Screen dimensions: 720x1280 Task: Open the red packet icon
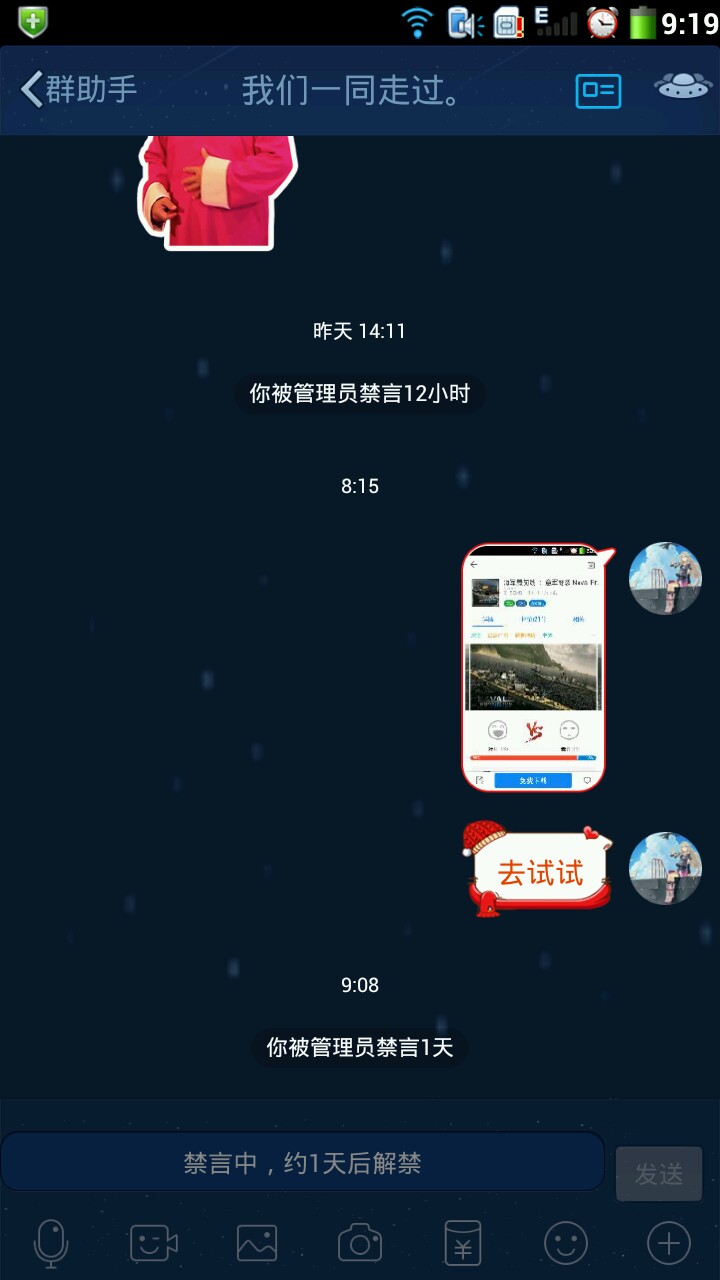click(x=463, y=1244)
